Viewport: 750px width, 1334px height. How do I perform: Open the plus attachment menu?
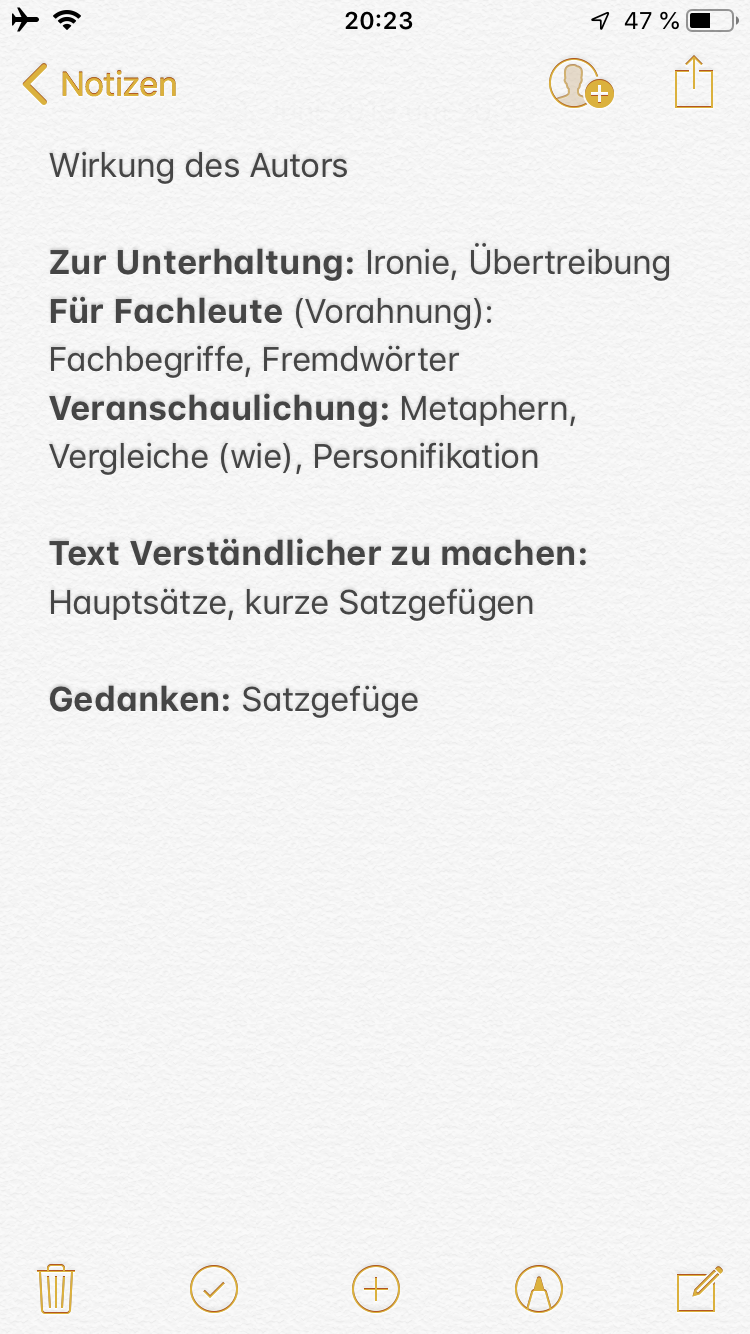[376, 1288]
